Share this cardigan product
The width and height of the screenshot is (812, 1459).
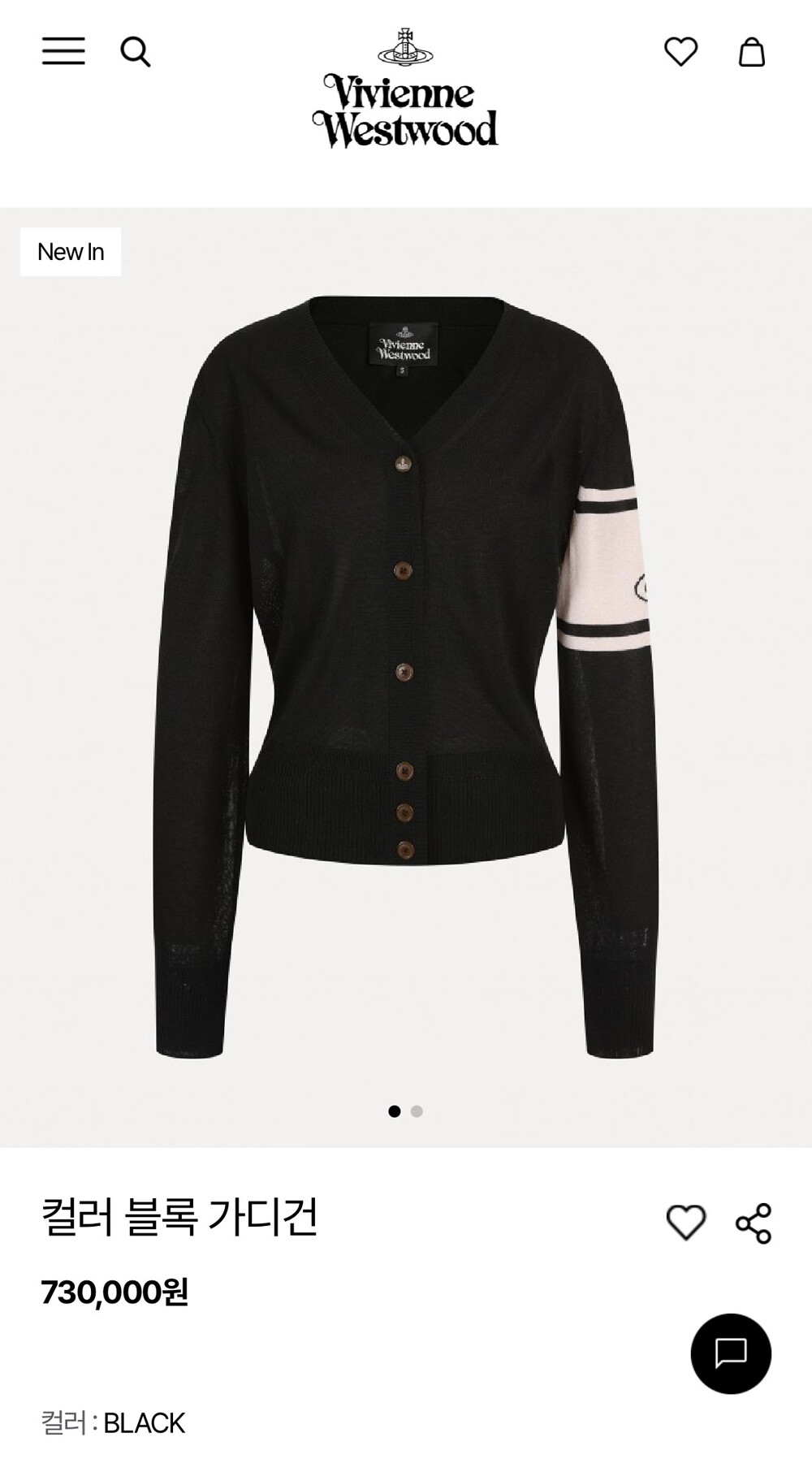coord(754,1223)
